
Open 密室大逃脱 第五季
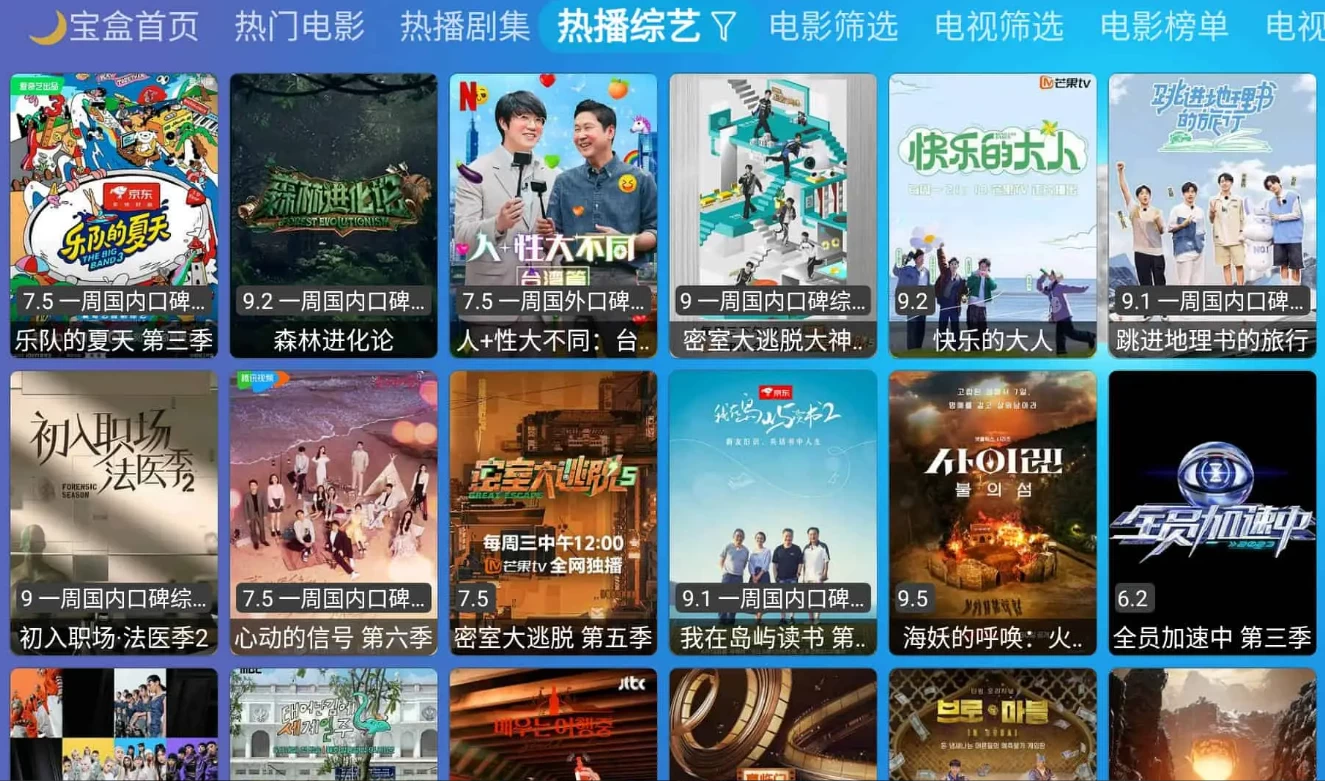[553, 512]
